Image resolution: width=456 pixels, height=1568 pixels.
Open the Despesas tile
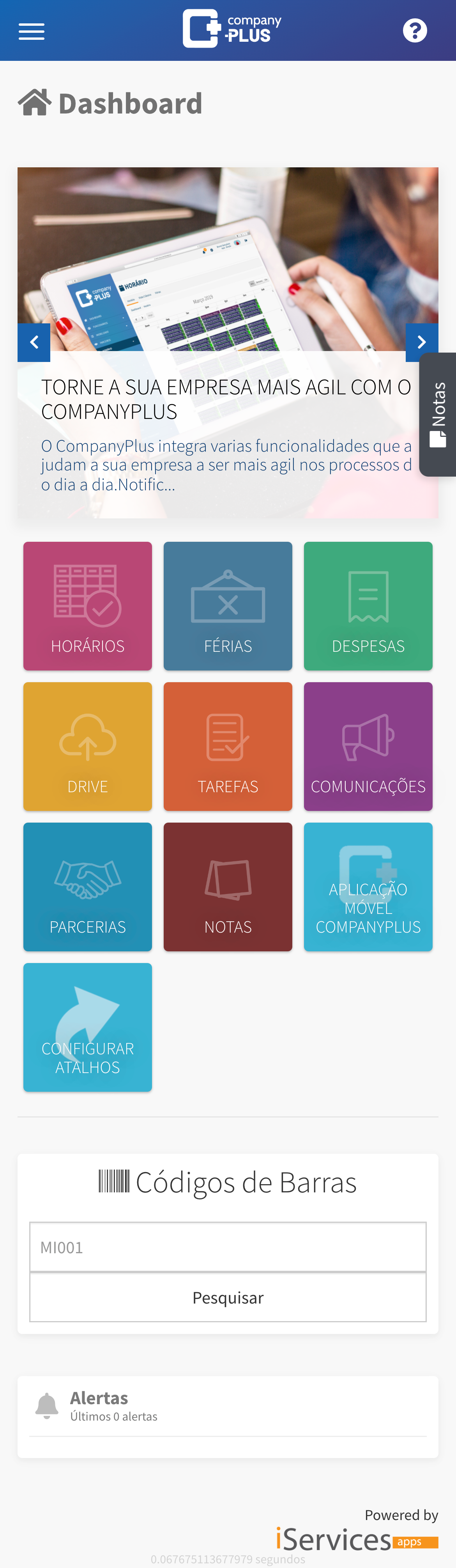pos(368,606)
